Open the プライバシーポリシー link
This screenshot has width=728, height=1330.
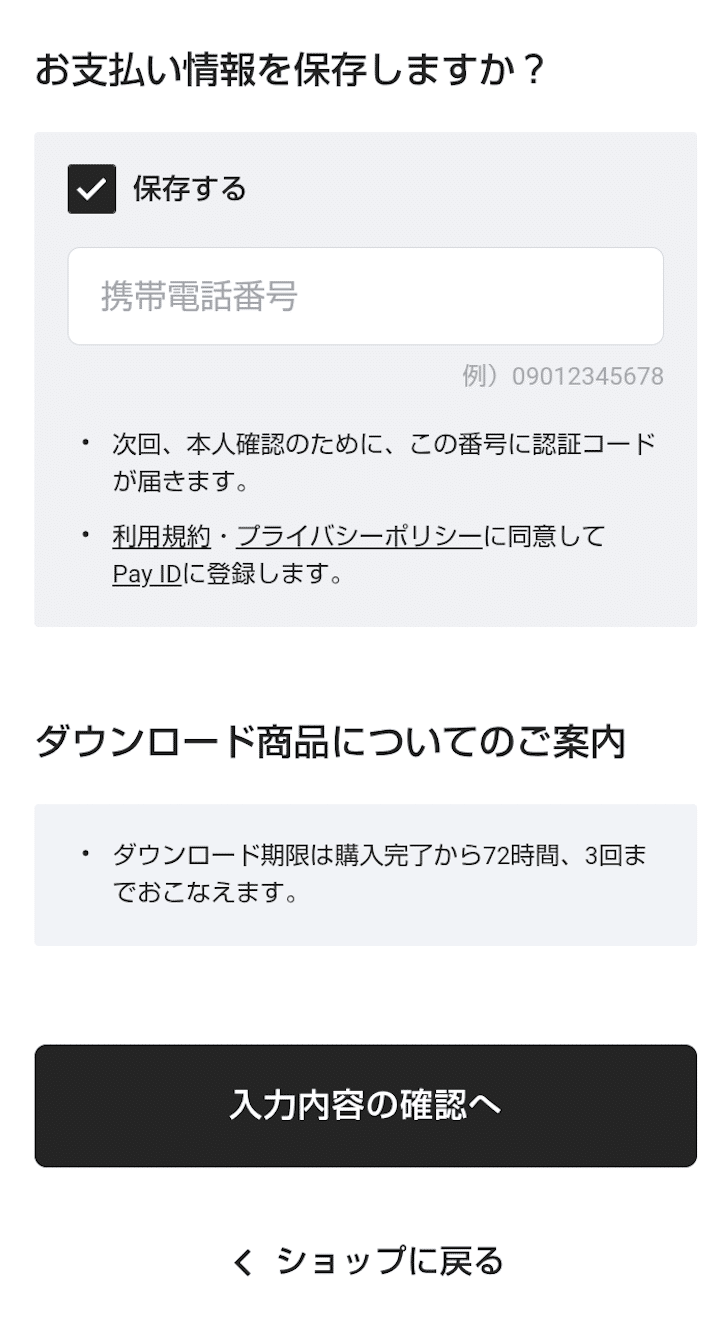click(359, 537)
